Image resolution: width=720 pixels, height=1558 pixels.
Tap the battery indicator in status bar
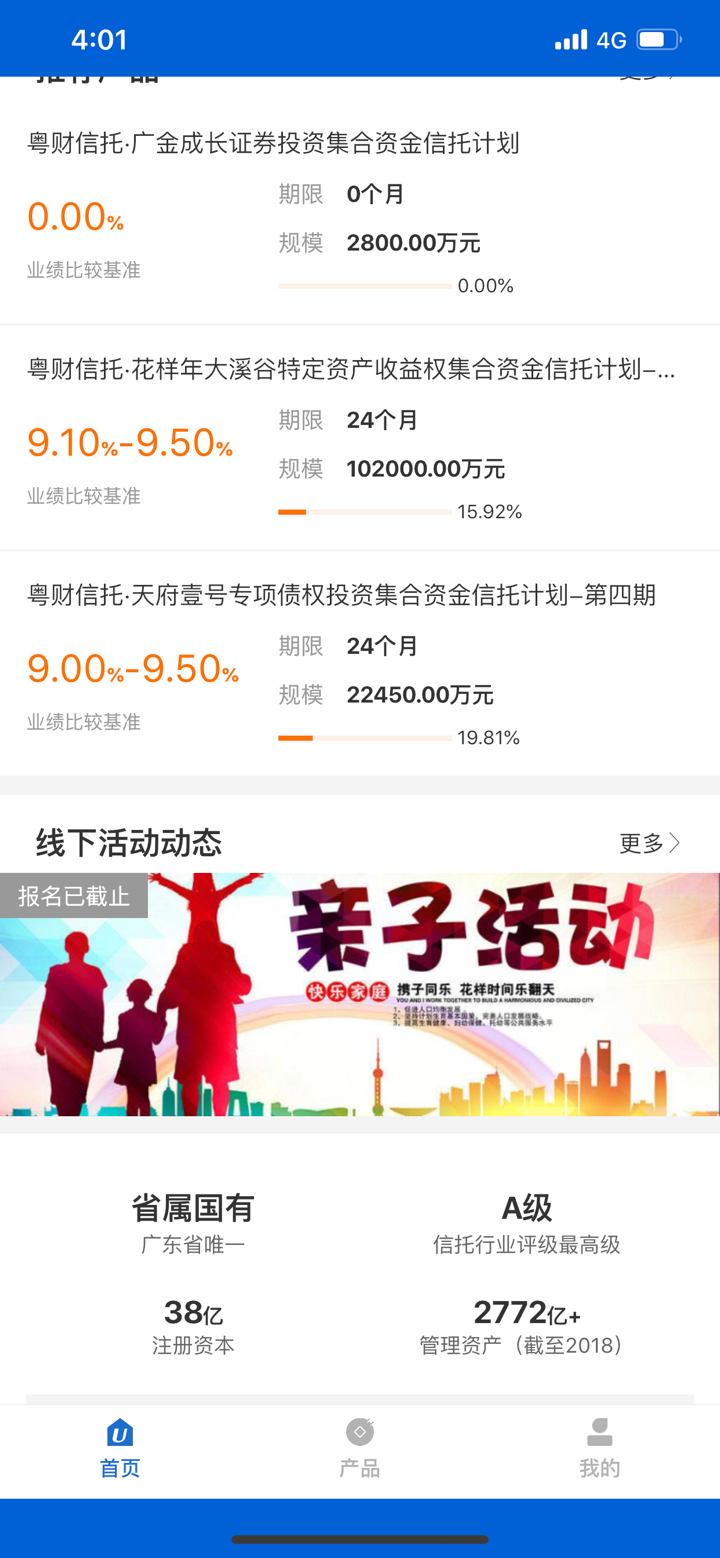(657, 38)
